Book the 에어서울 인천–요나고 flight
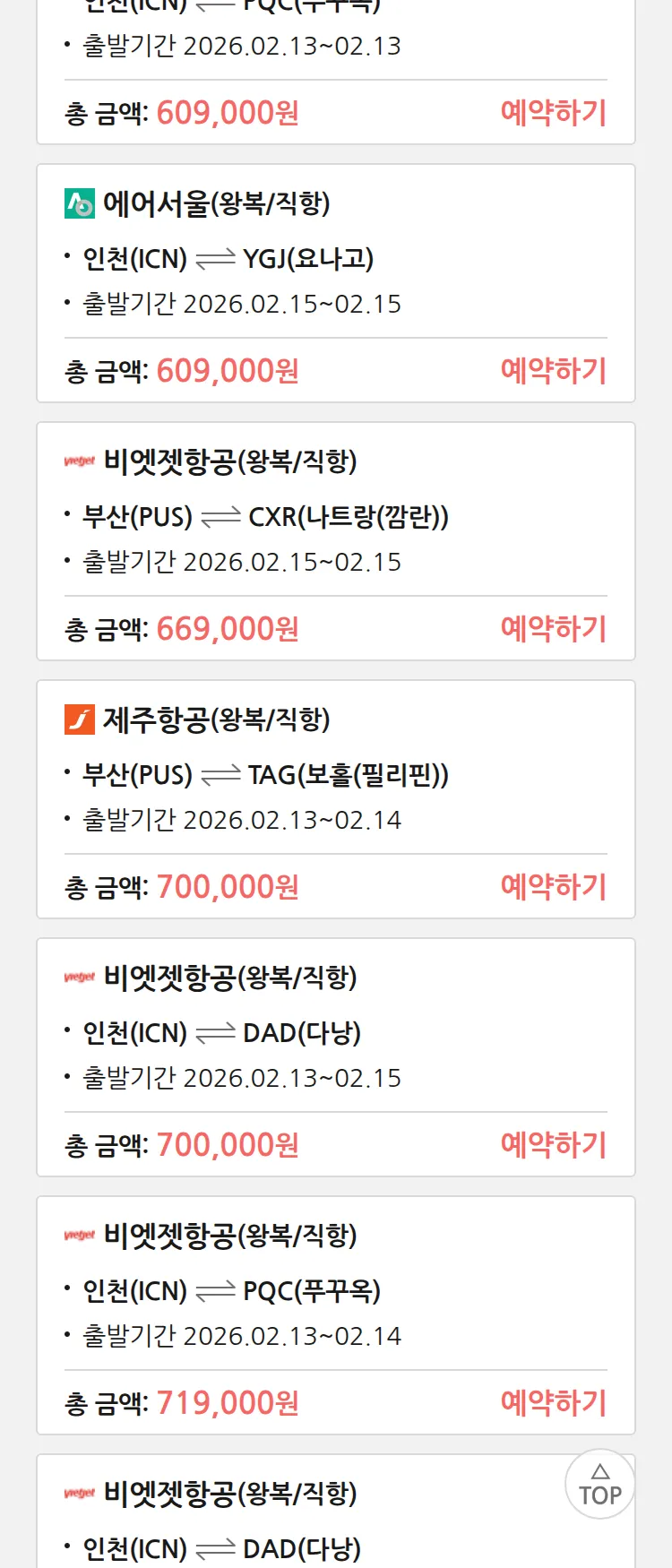672x1568 pixels. pos(553,371)
